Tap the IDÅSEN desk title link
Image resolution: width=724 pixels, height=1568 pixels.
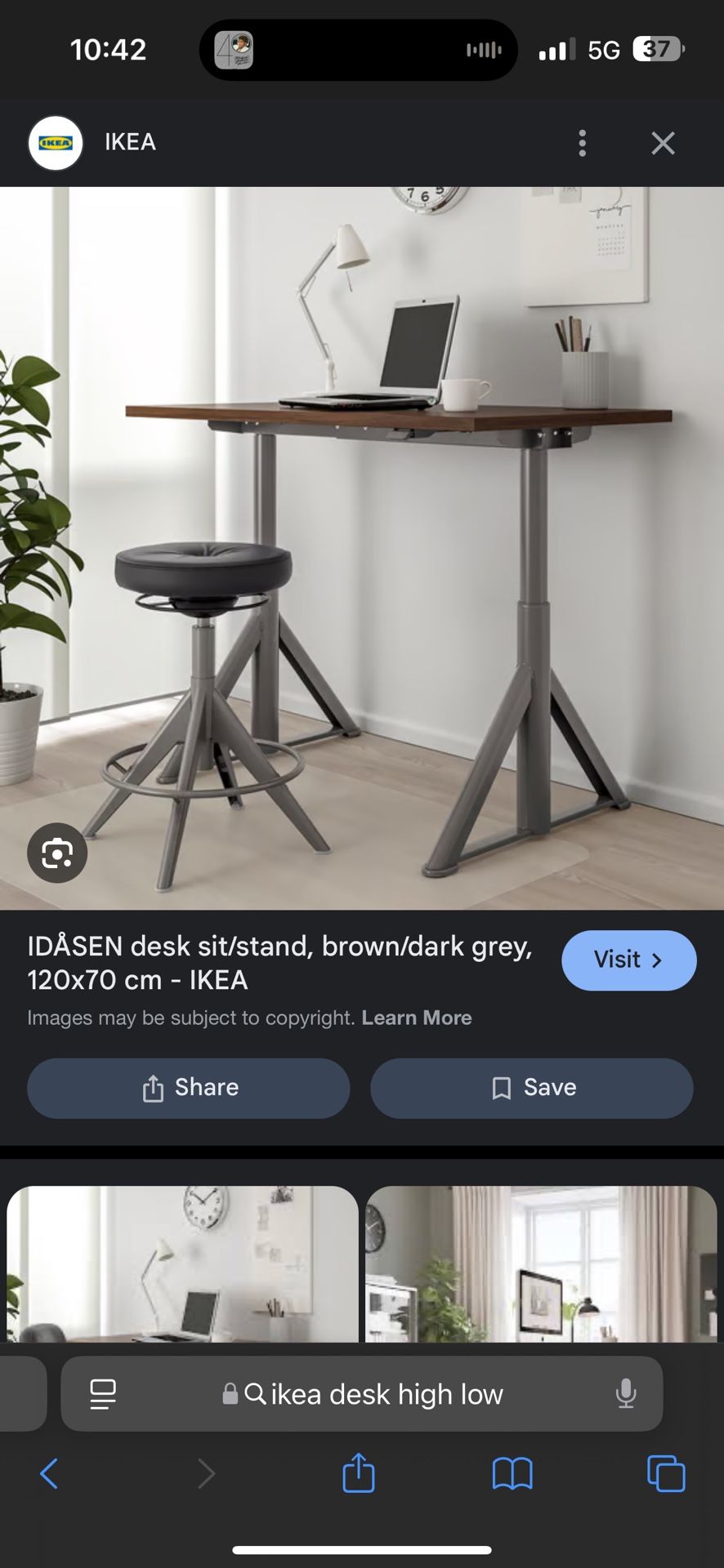click(279, 962)
